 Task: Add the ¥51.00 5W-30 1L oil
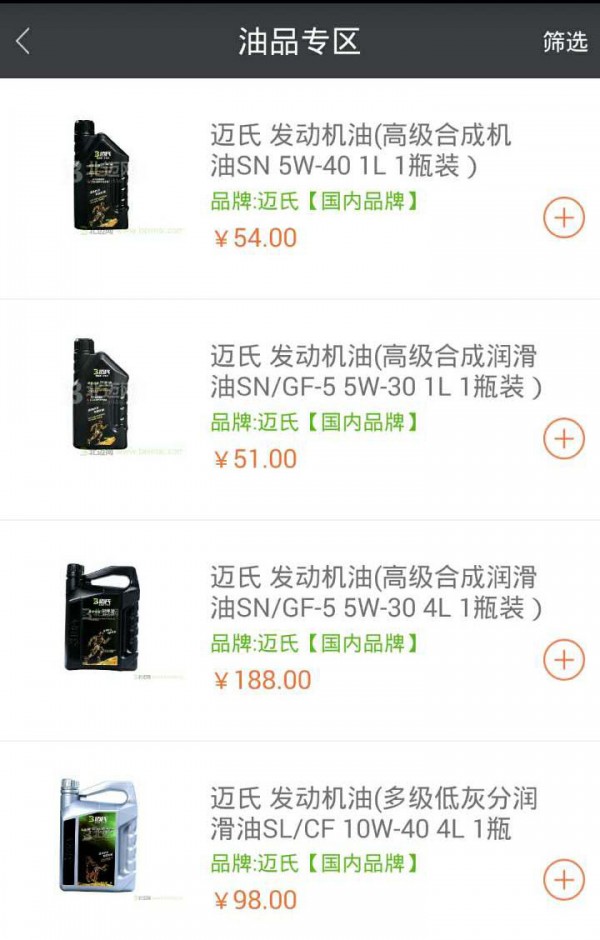coord(563,439)
